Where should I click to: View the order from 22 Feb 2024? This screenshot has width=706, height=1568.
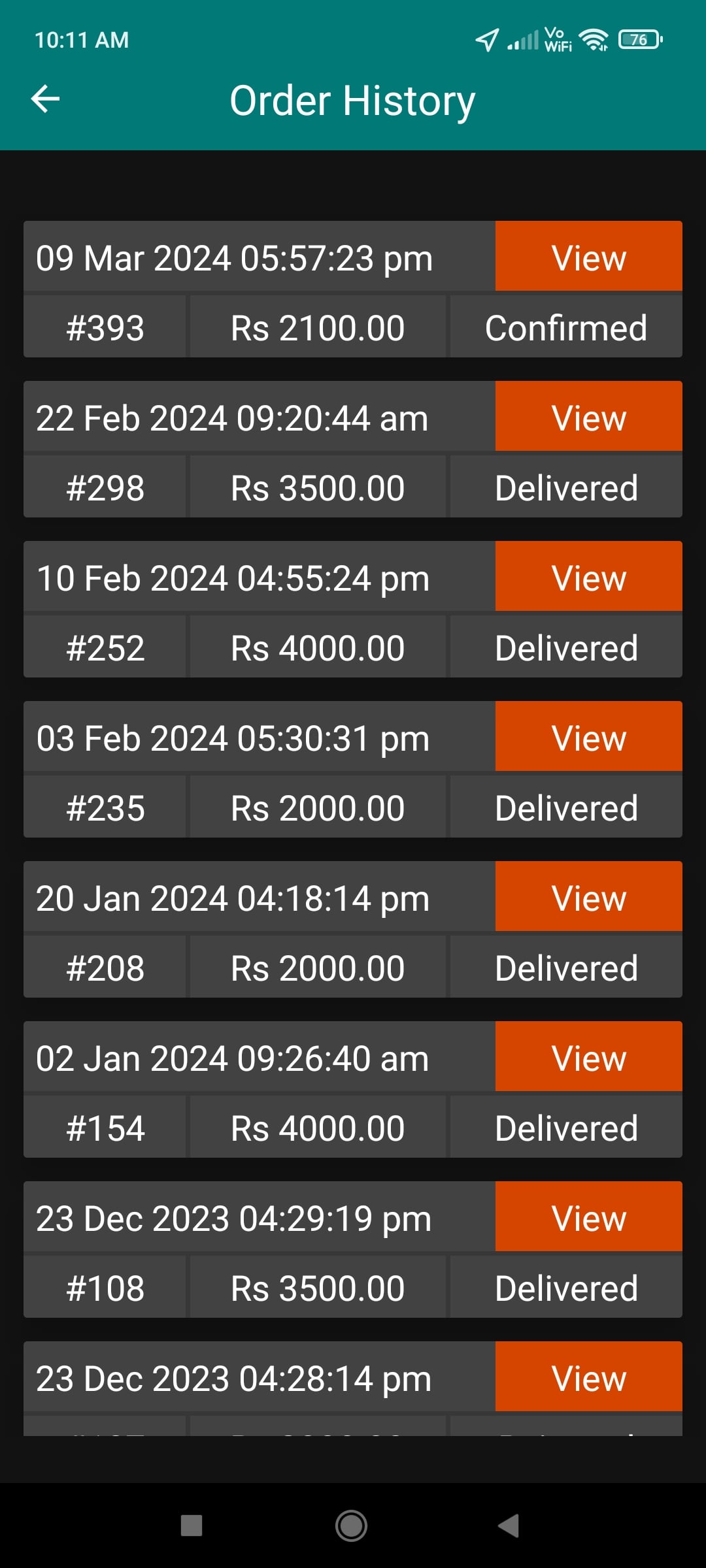click(x=588, y=416)
